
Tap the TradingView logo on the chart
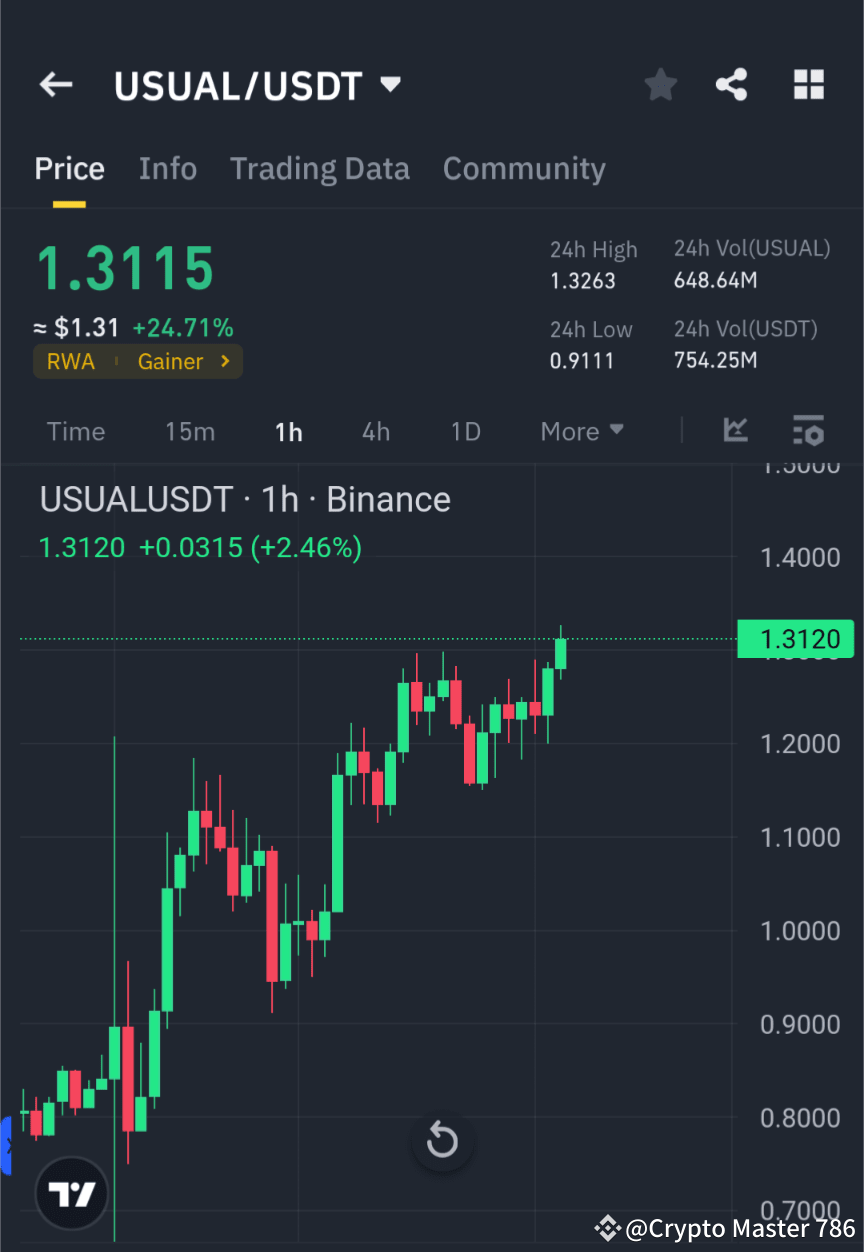pyautogui.click(x=70, y=1192)
